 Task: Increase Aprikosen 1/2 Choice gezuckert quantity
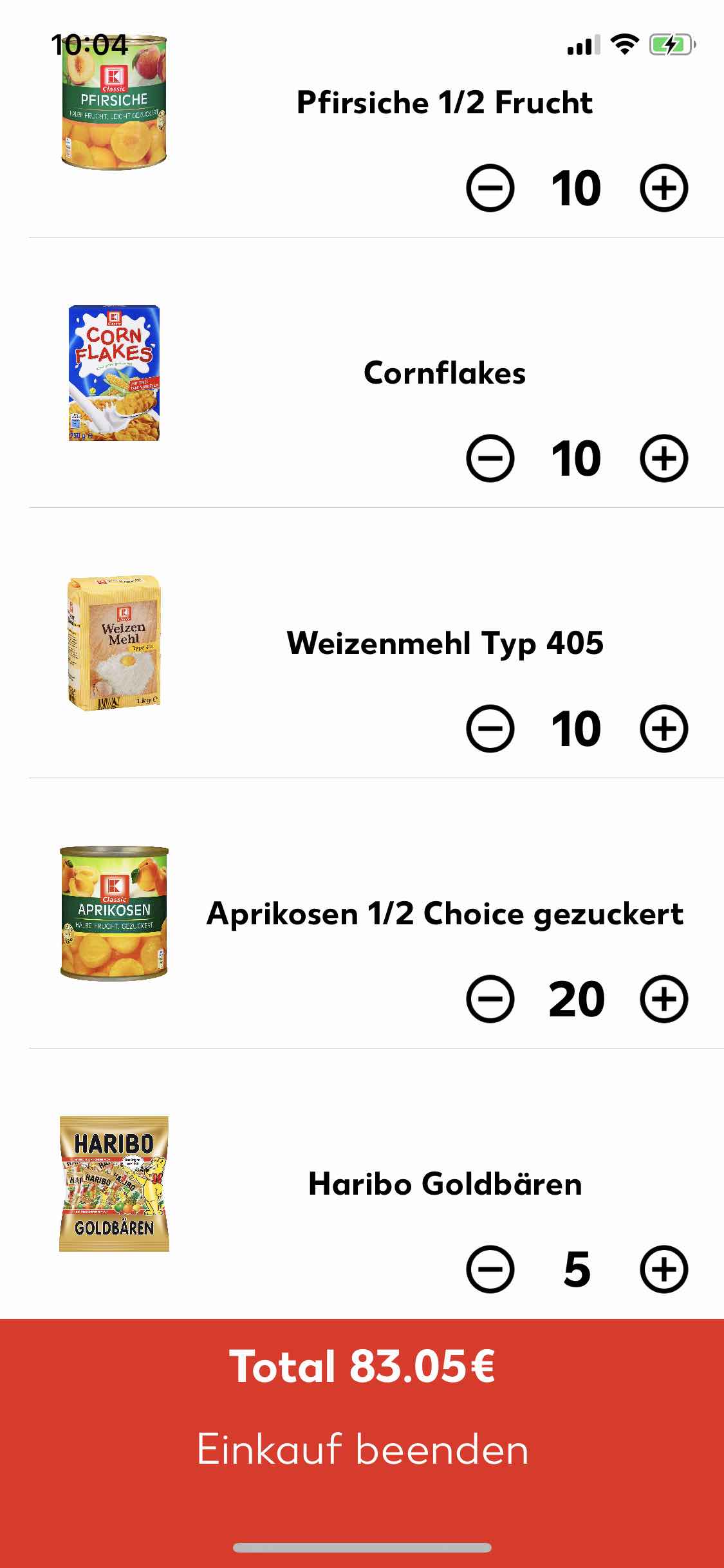(664, 999)
